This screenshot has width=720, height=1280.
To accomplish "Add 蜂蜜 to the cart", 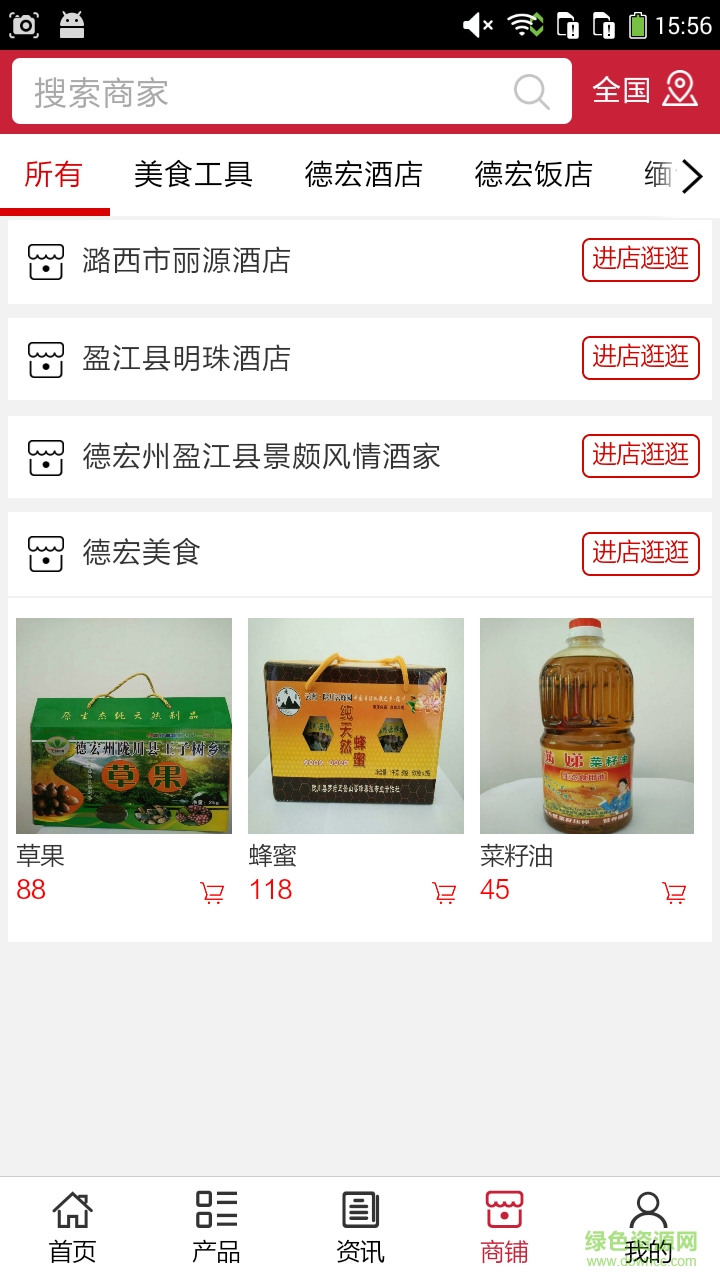I will (x=444, y=893).
